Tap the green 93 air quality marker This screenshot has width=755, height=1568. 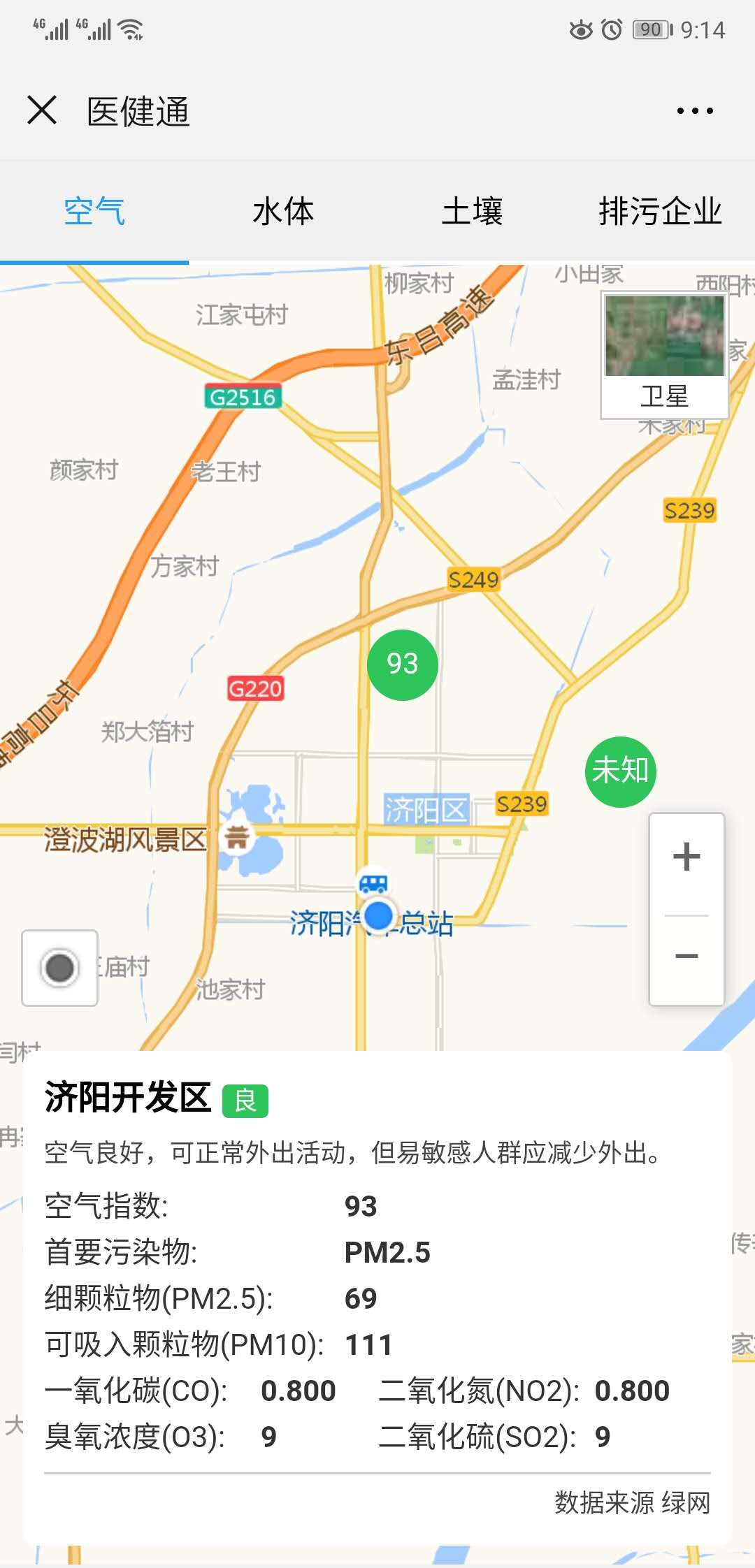pos(403,665)
